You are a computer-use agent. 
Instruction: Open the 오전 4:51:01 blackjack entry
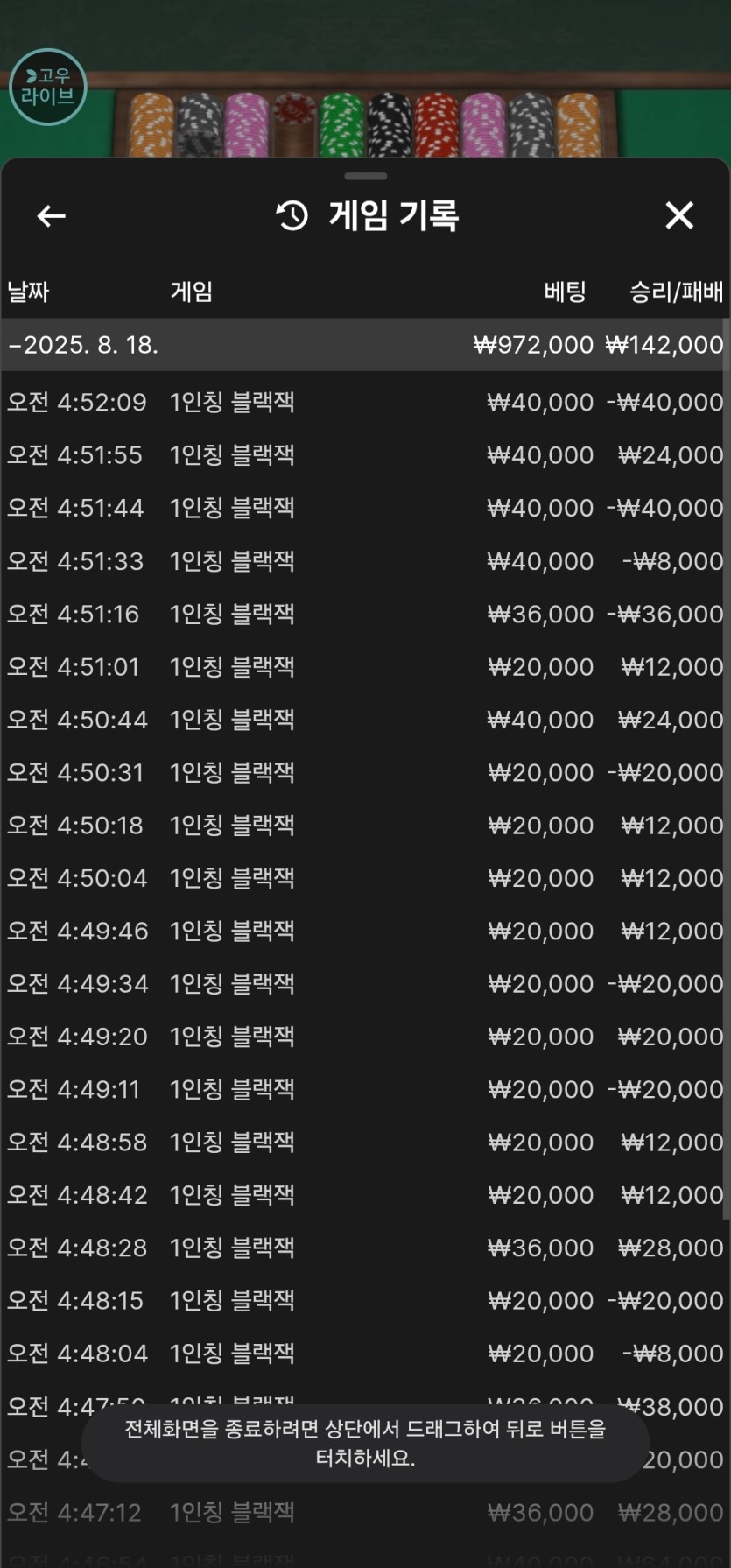(x=364, y=667)
